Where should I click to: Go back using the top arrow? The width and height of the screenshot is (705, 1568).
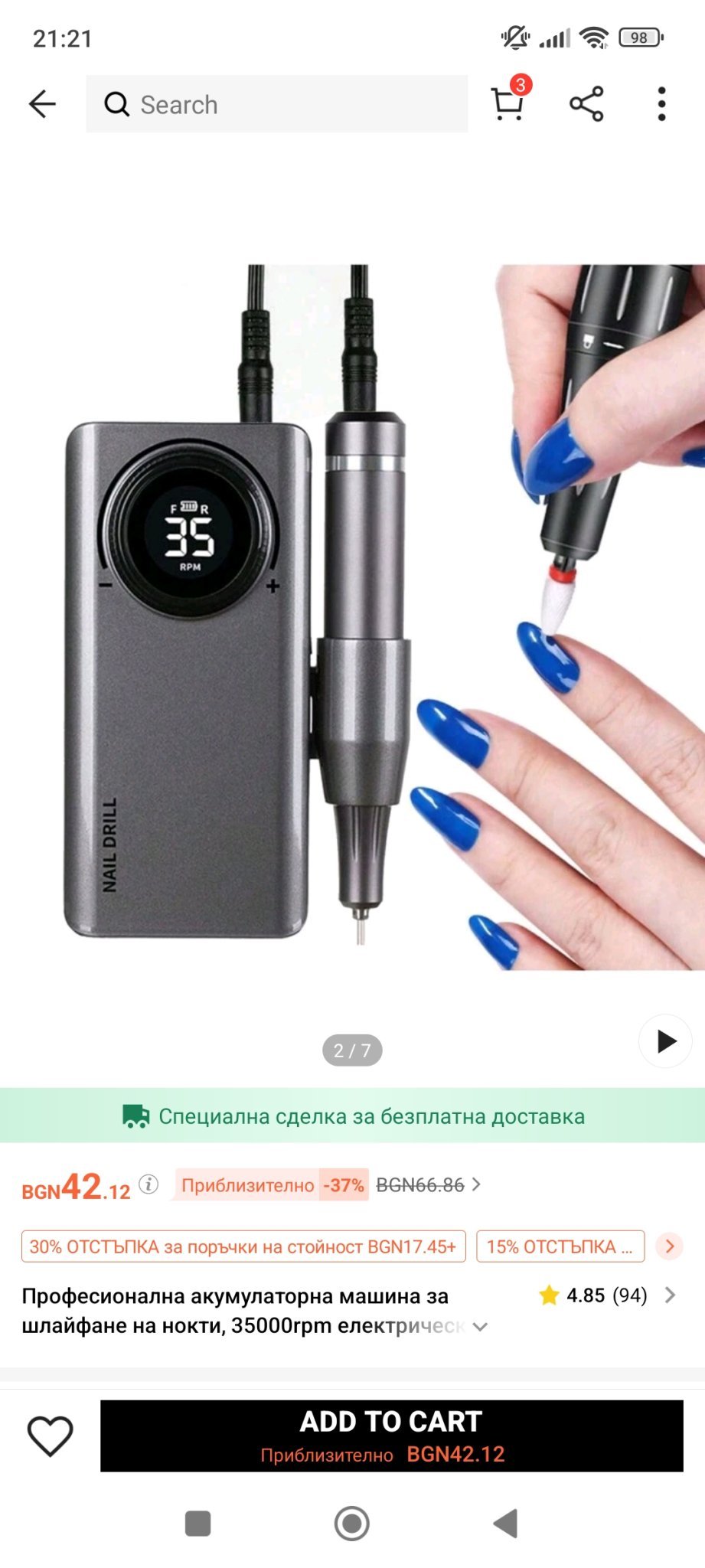click(42, 104)
